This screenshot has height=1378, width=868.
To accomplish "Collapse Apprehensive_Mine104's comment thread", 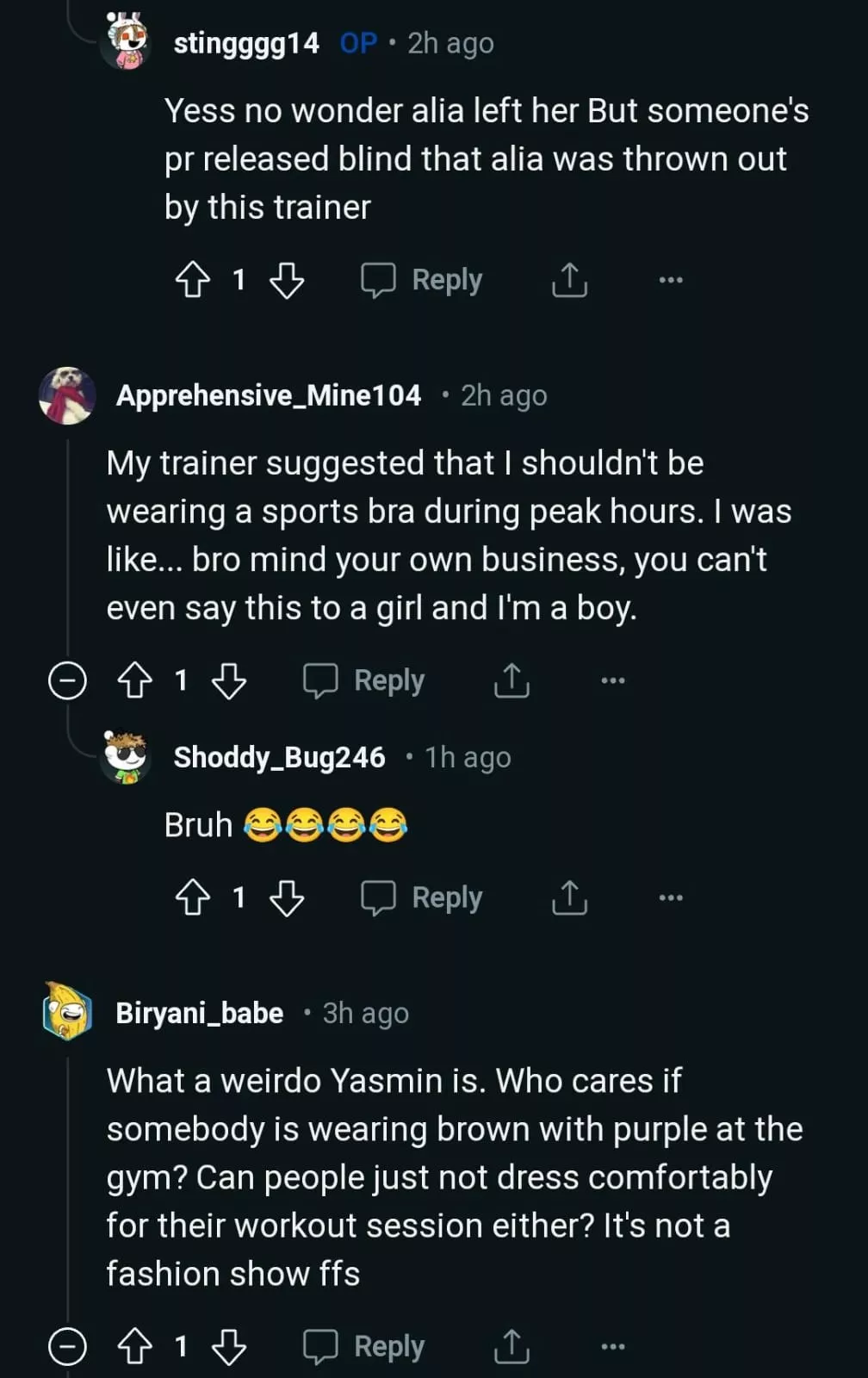I will click(67, 681).
